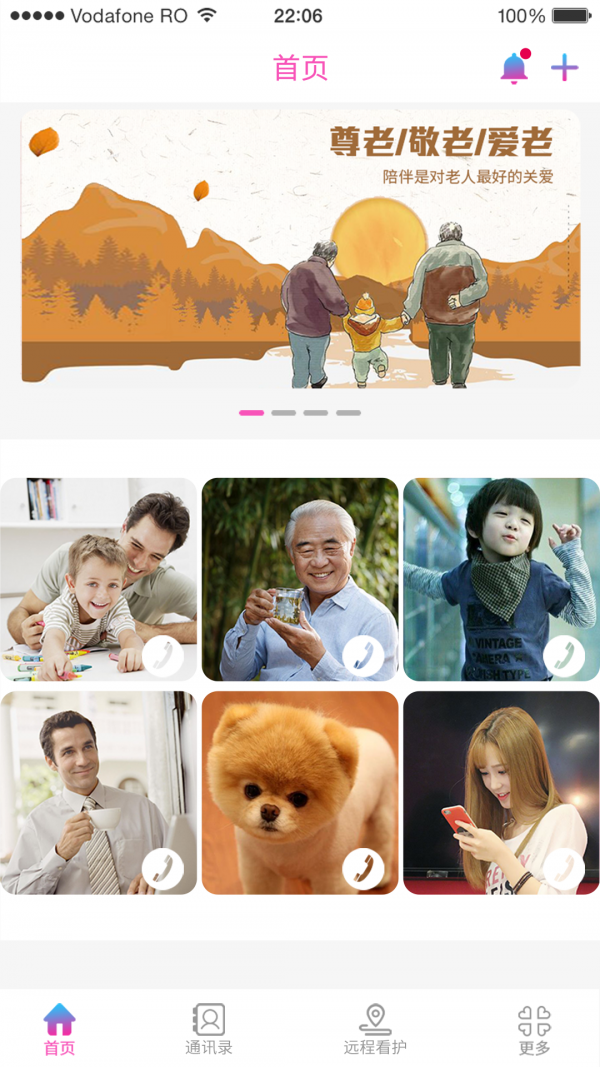Call the man drinking coffee

[x=163, y=868]
